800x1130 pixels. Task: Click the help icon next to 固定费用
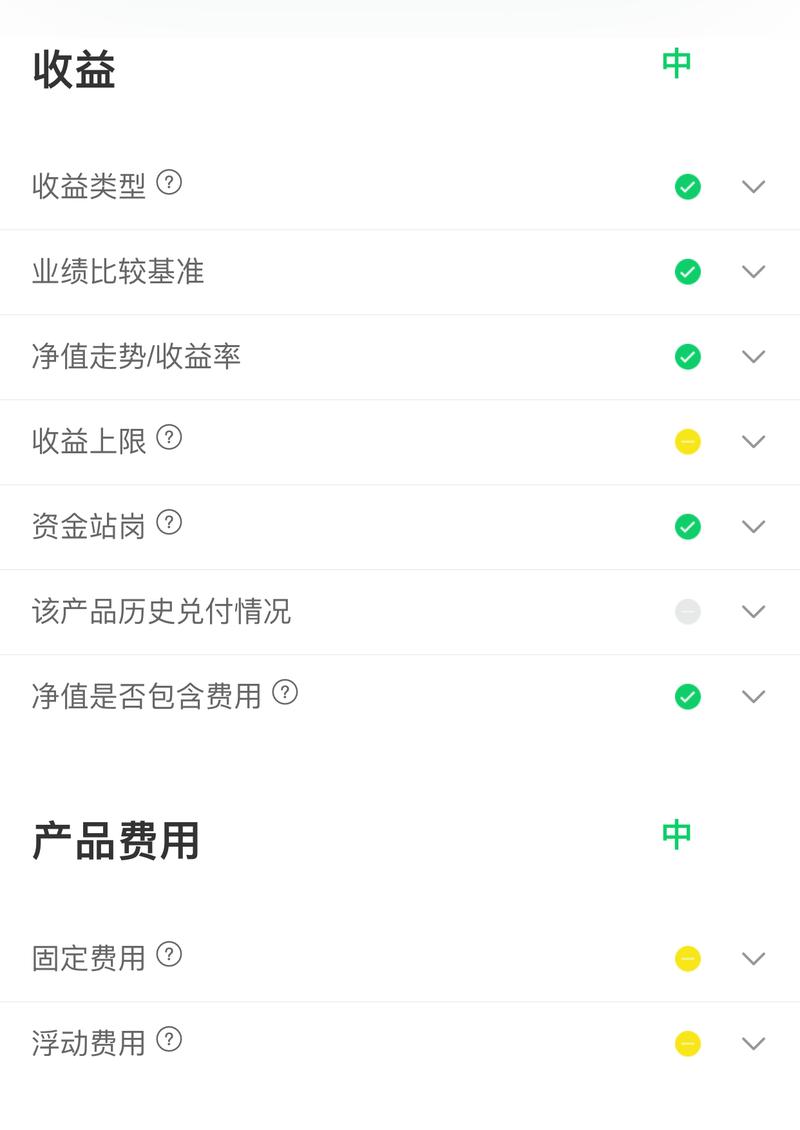(171, 955)
